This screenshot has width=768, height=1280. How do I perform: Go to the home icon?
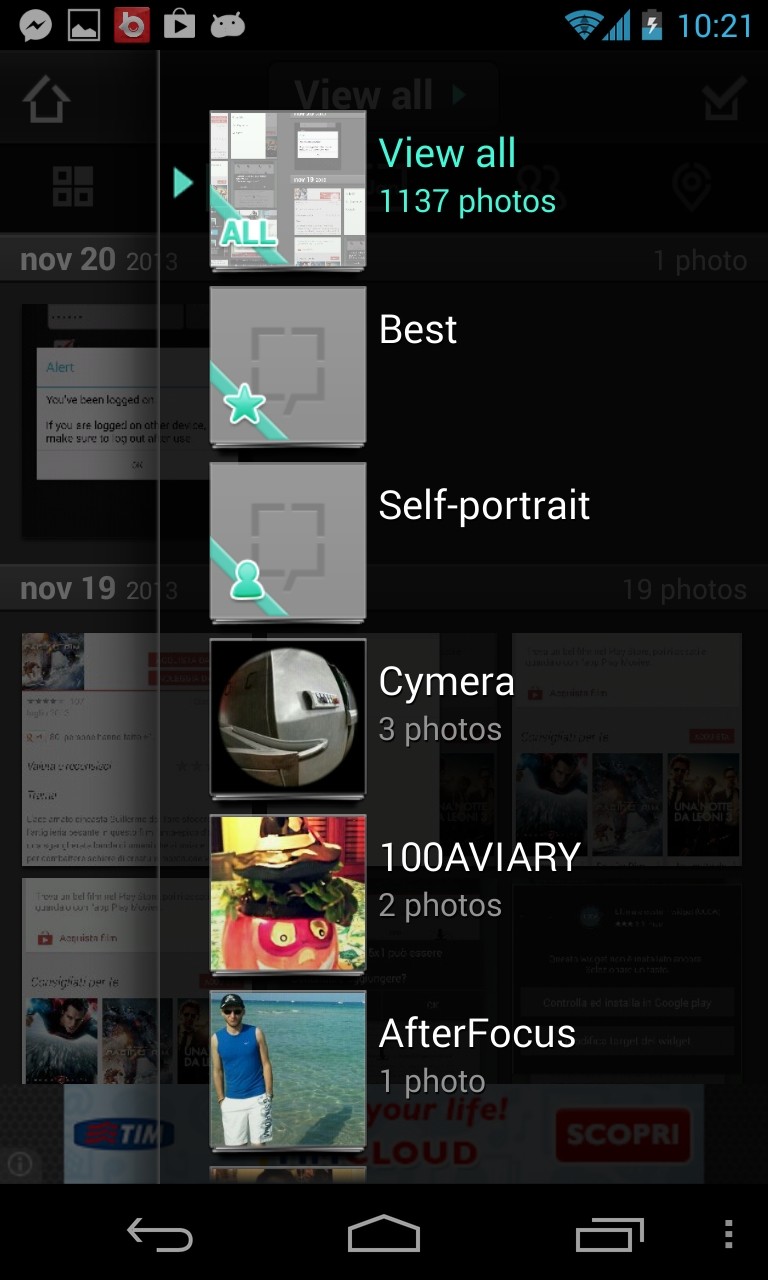(x=47, y=98)
